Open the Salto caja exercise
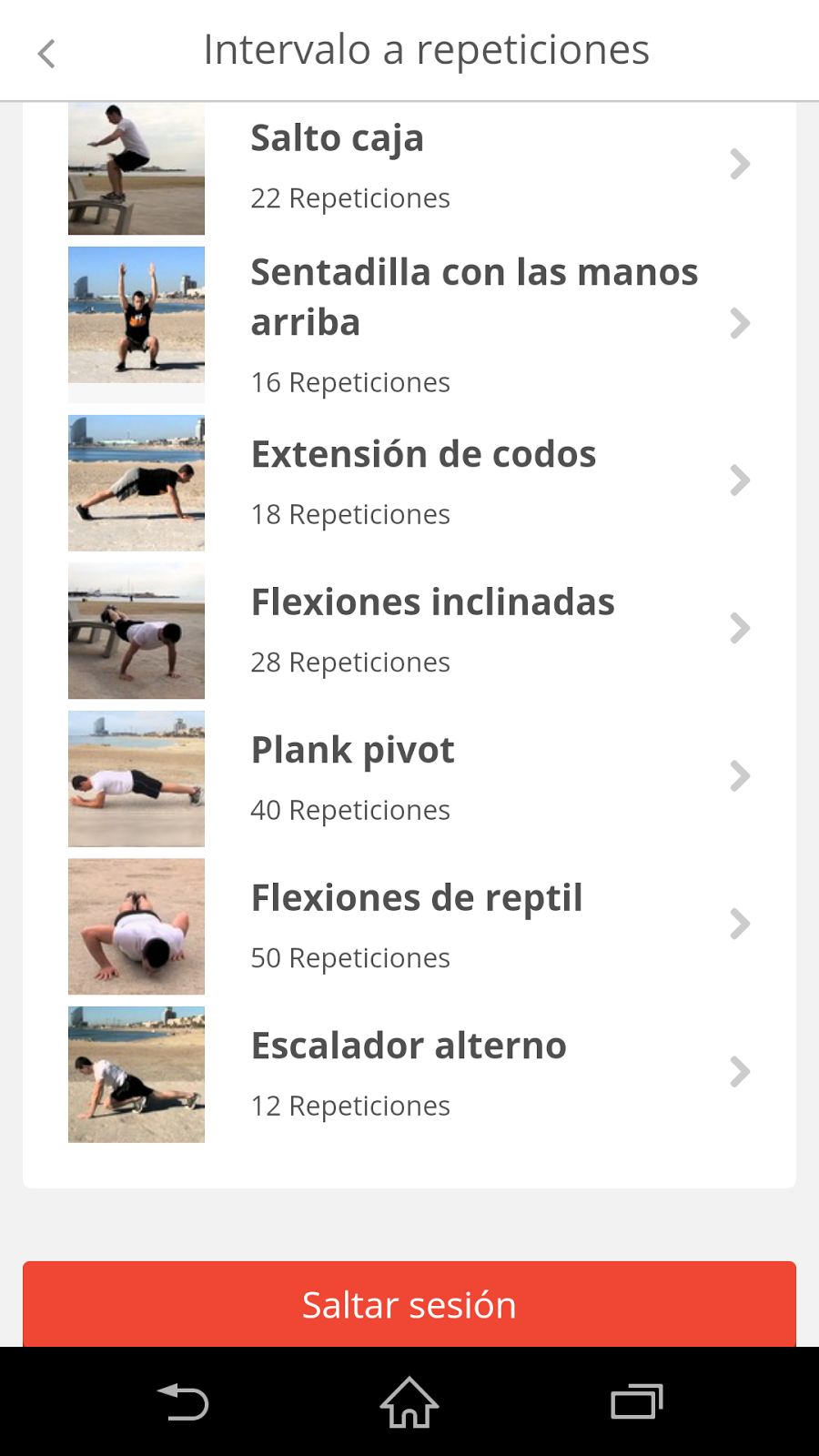 pos(409,167)
